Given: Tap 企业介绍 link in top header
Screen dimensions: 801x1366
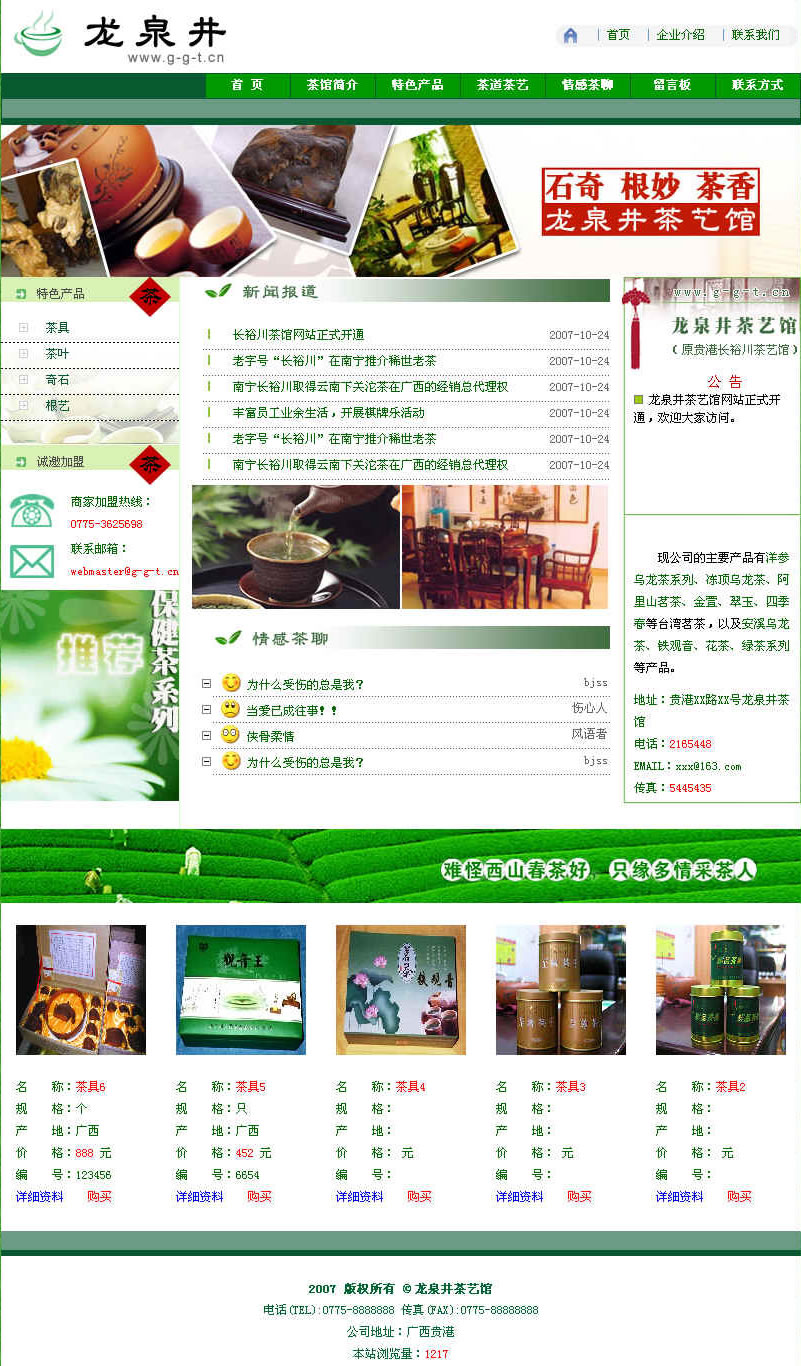Looking at the screenshot, I should tap(680, 35).
